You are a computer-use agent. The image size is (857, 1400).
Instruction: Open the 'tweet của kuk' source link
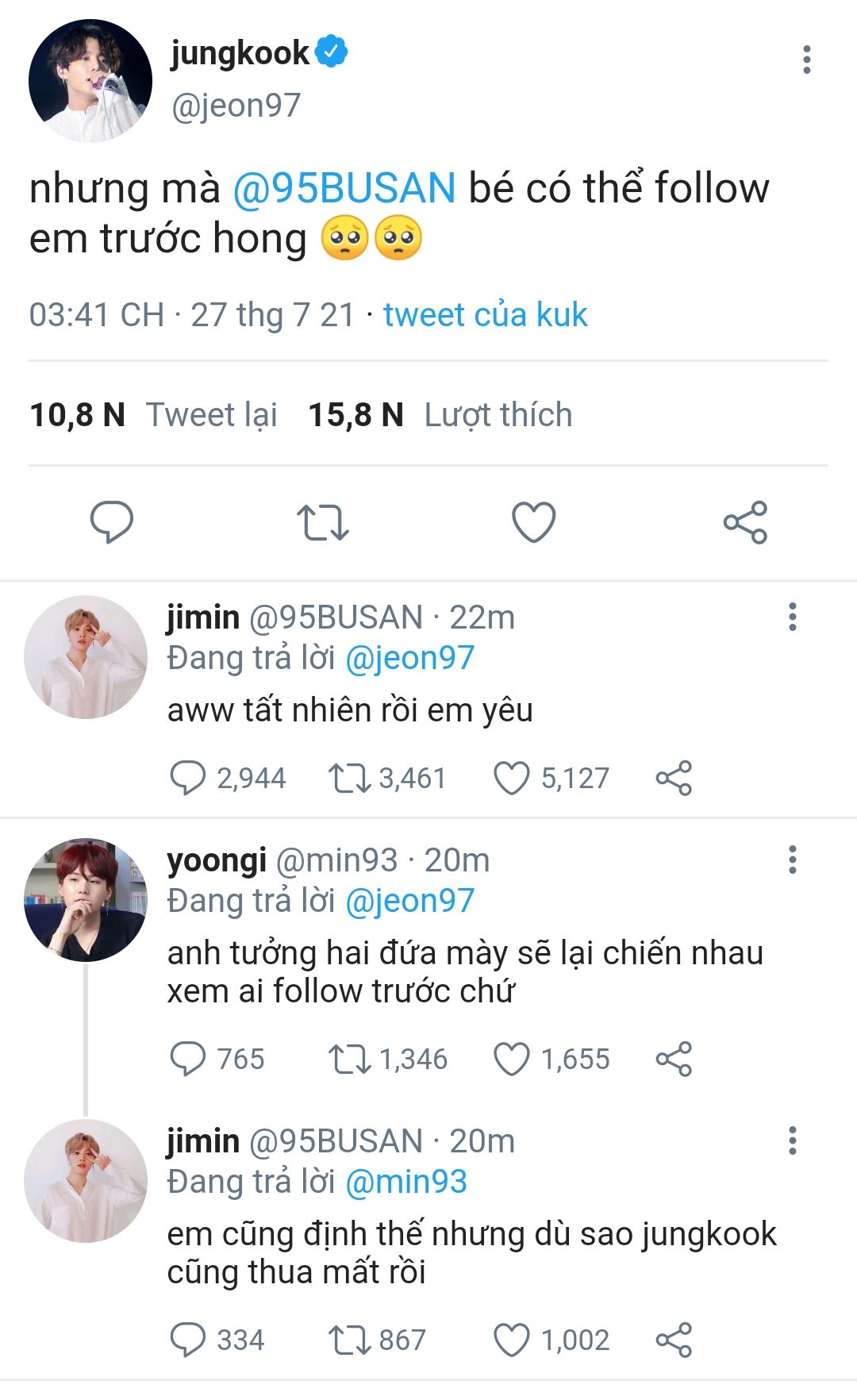[485, 315]
